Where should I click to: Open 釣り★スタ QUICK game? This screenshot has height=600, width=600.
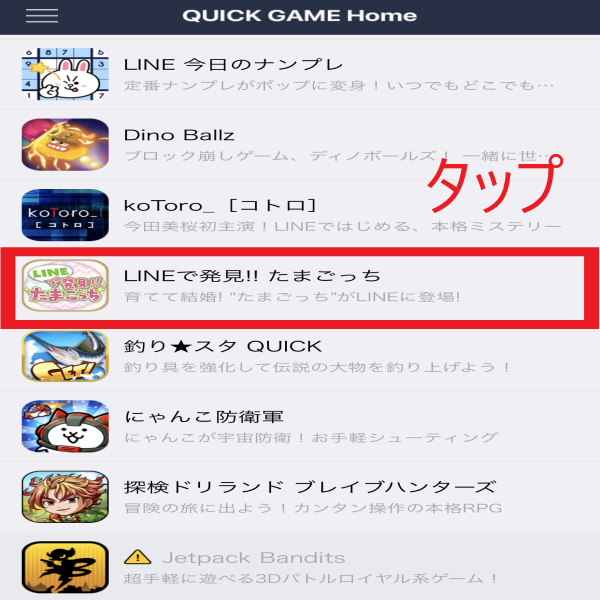coord(300,357)
